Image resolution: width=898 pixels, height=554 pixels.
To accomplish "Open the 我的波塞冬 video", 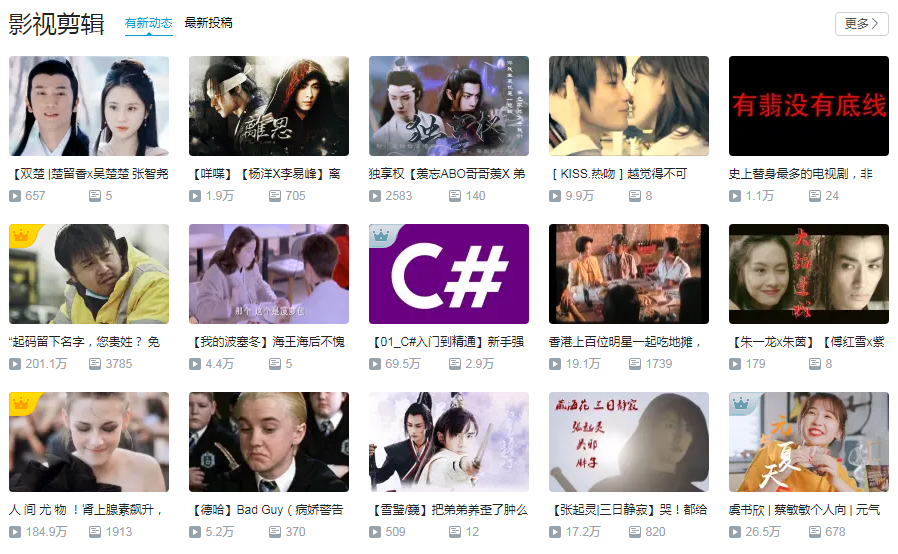I will tap(269, 274).
